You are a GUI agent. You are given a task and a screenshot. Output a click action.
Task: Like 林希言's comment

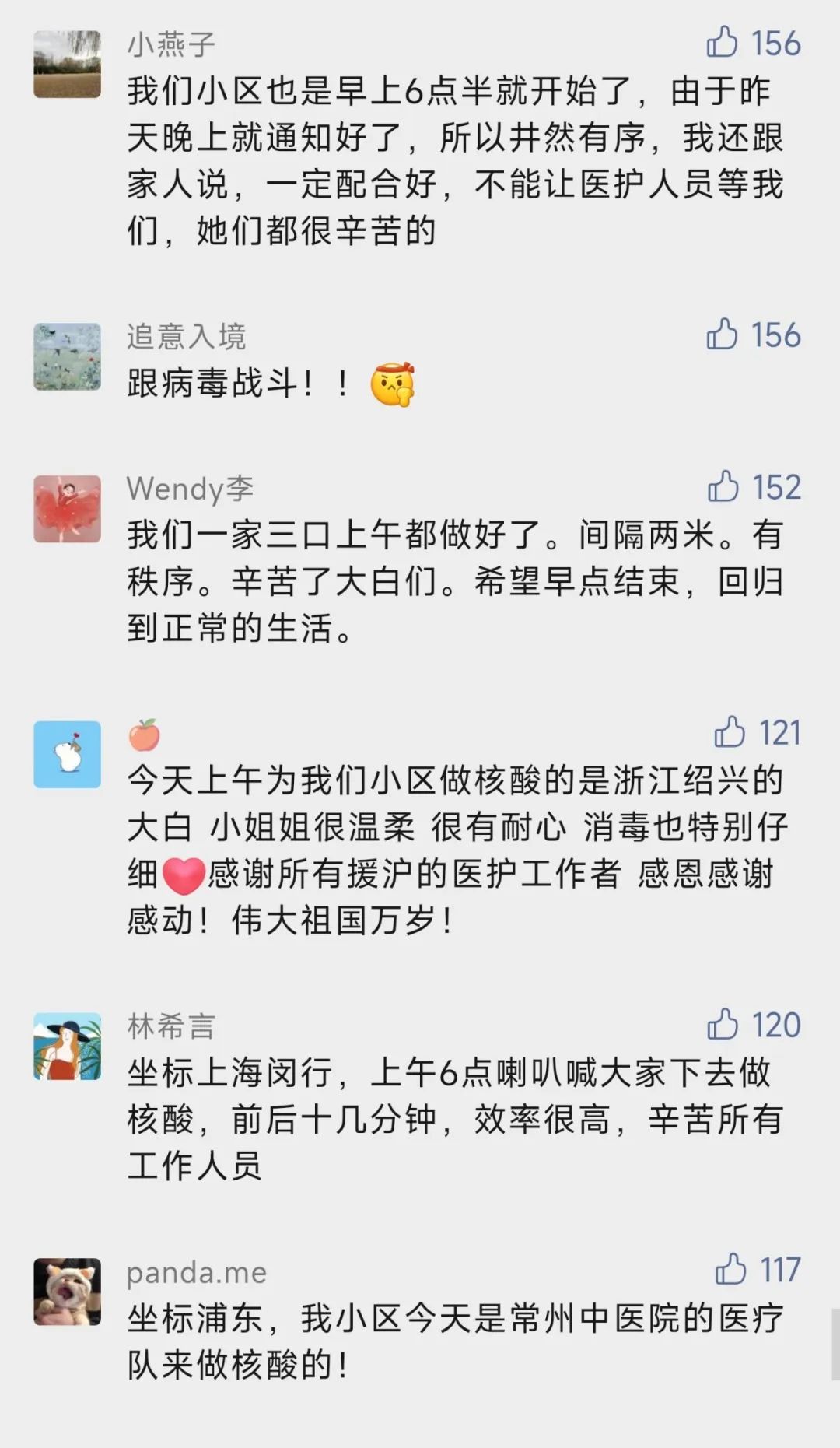tap(723, 1025)
